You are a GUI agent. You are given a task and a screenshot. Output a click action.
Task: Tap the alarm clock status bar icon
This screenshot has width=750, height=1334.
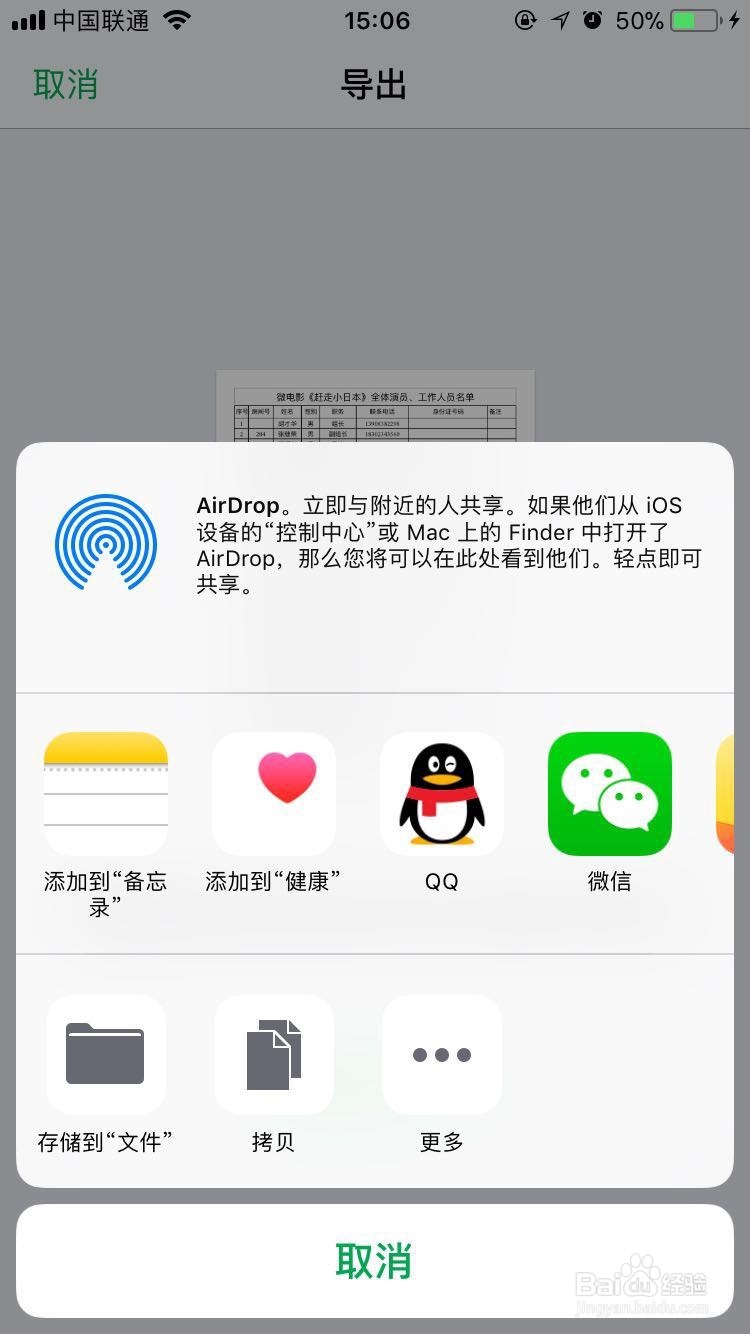pyautogui.click(x=591, y=20)
